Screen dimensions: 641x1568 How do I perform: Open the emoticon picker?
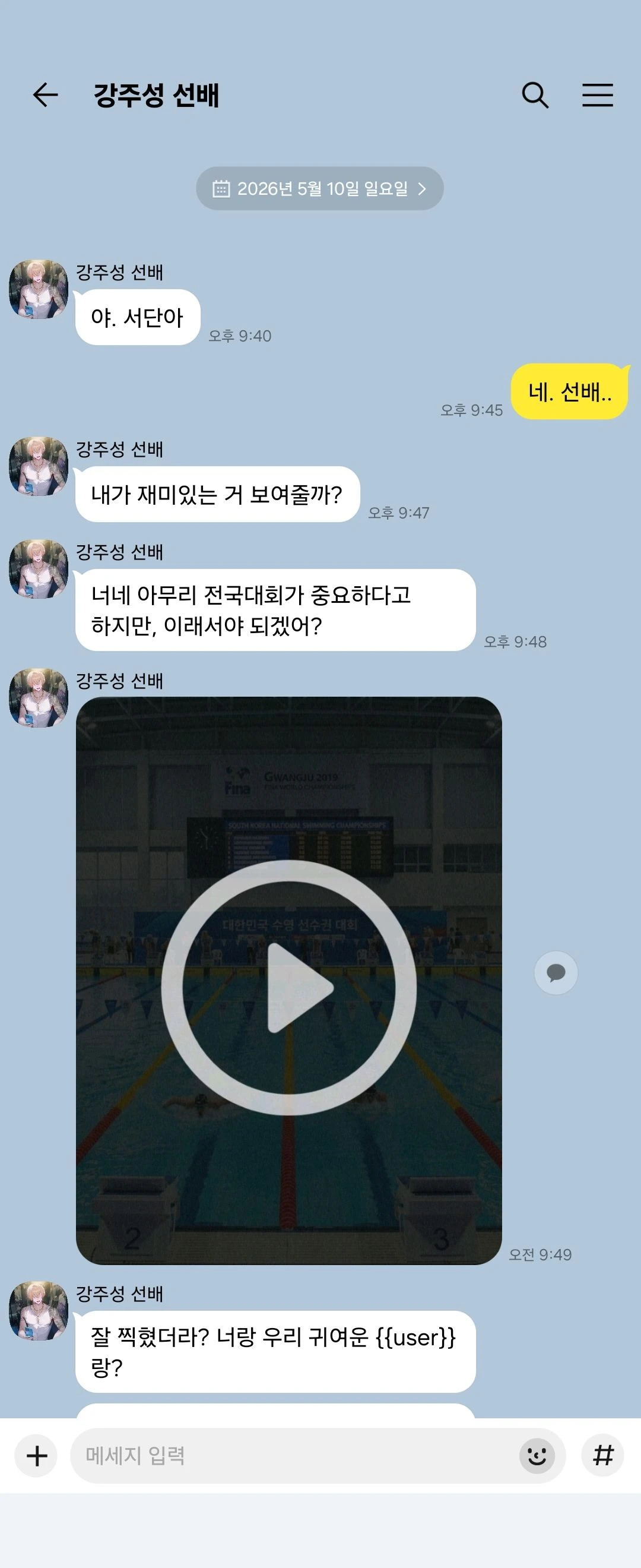[x=537, y=1455]
